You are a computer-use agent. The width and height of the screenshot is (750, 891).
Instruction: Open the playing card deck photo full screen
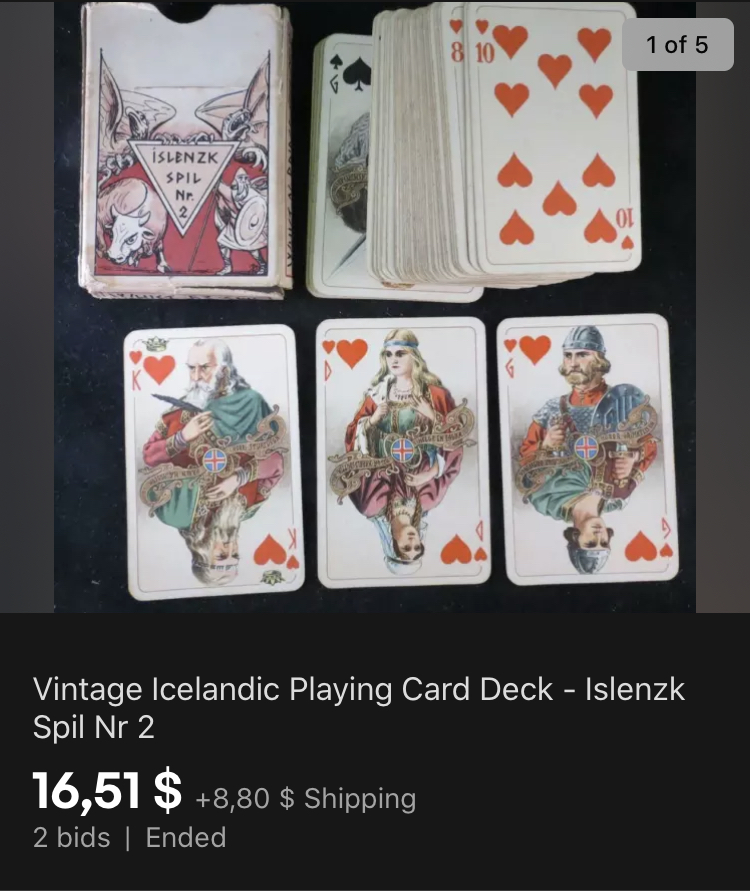(375, 305)
